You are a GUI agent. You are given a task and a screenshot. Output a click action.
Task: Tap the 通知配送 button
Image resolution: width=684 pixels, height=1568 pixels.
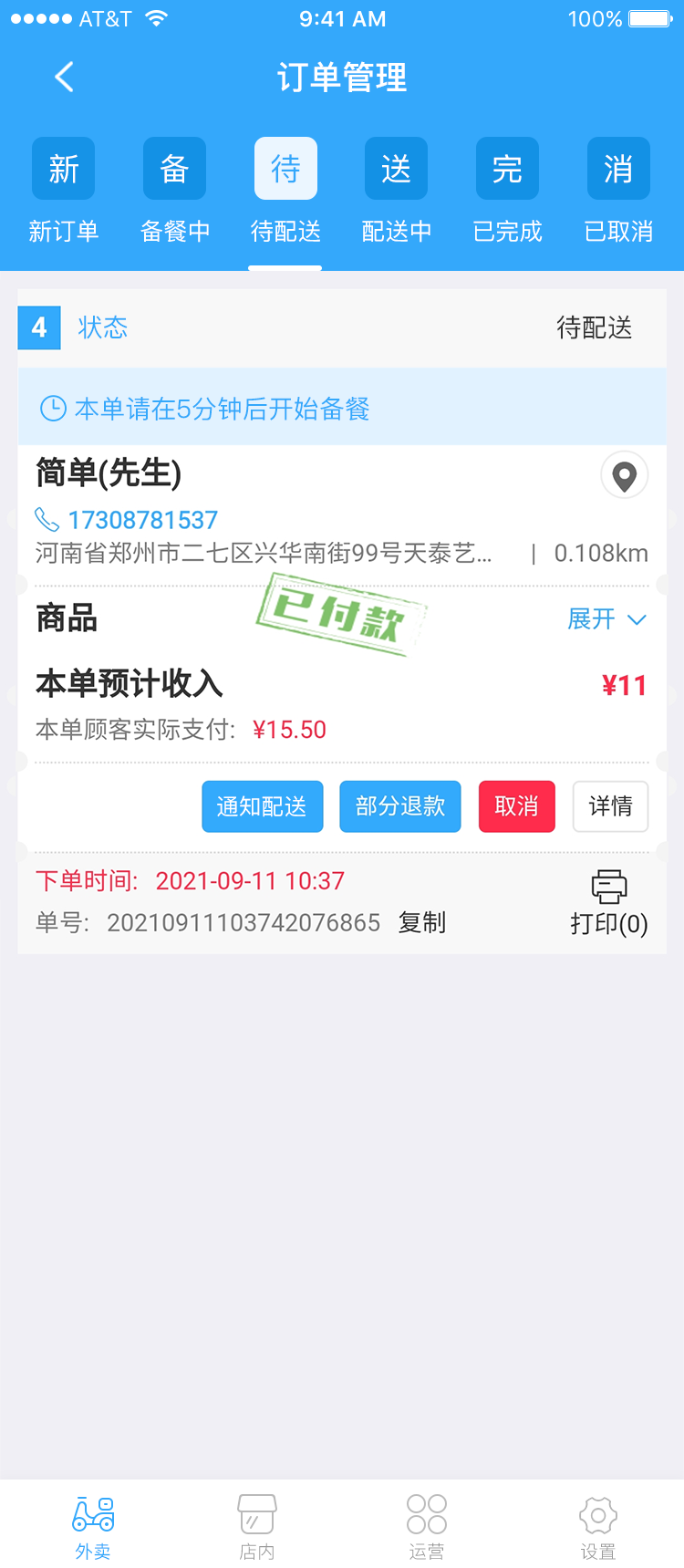tap(263, 806)
